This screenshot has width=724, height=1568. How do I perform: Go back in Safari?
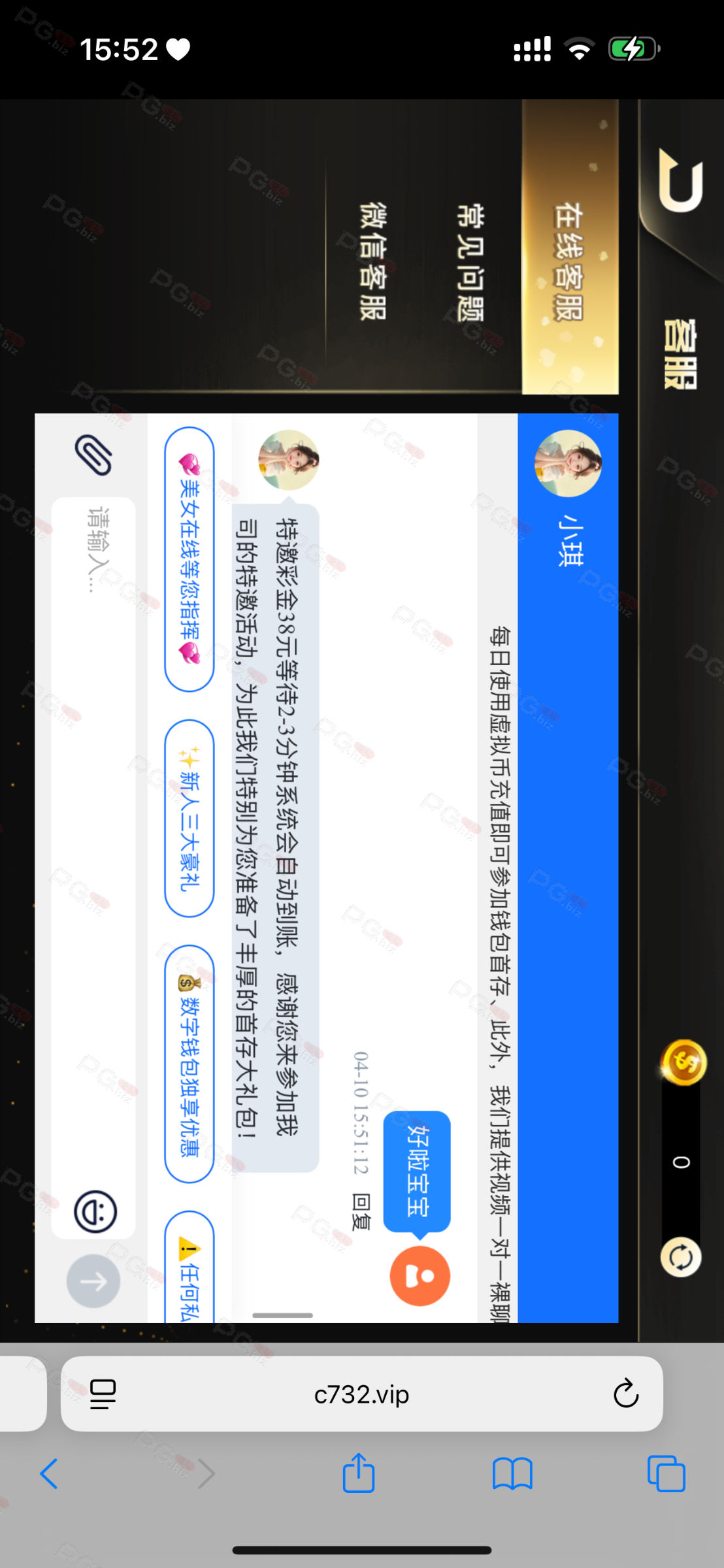[x=49, y=1474]
